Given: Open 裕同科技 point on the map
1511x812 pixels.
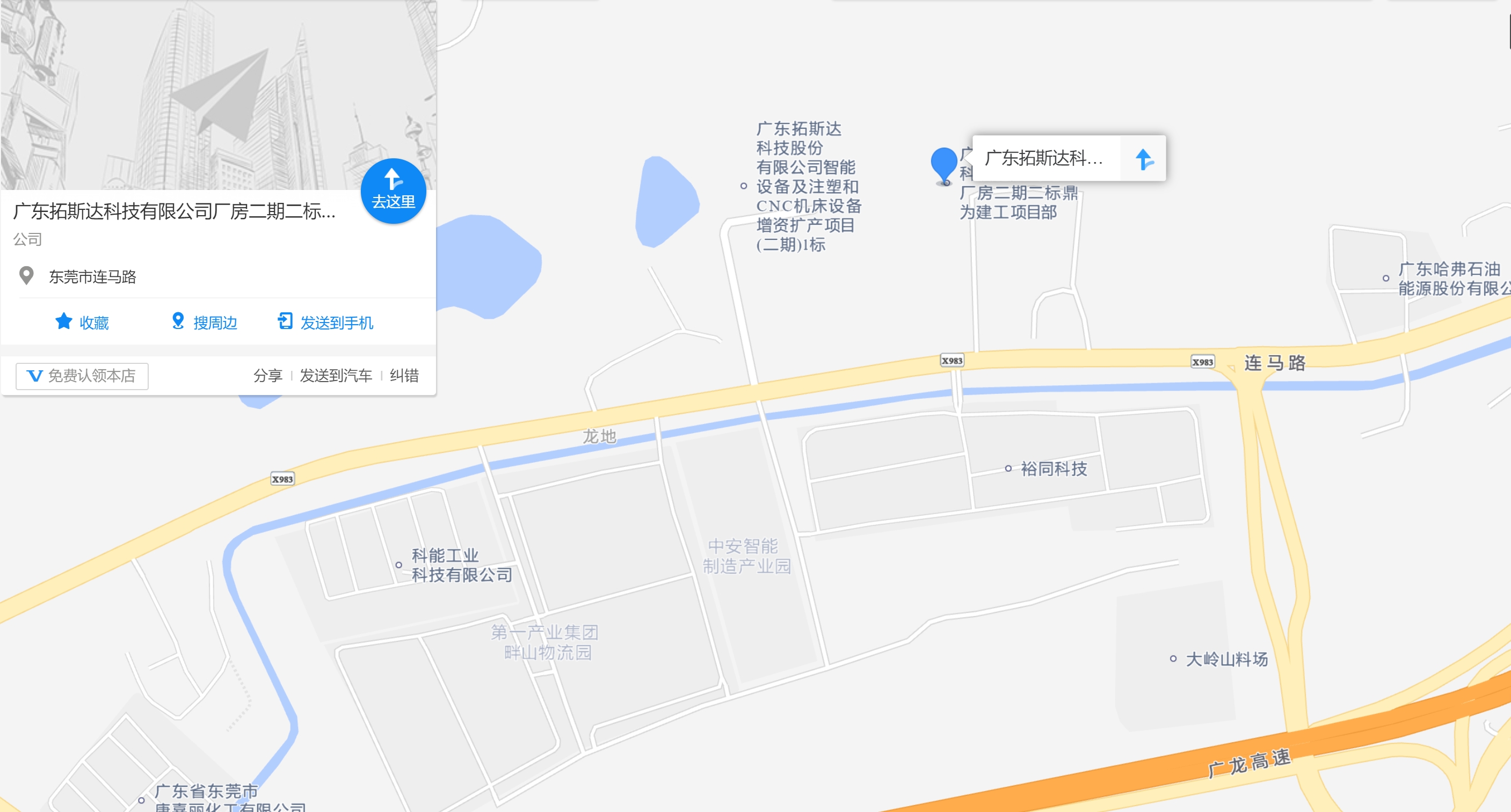Looking at the screenshot, I should 1008,469.
